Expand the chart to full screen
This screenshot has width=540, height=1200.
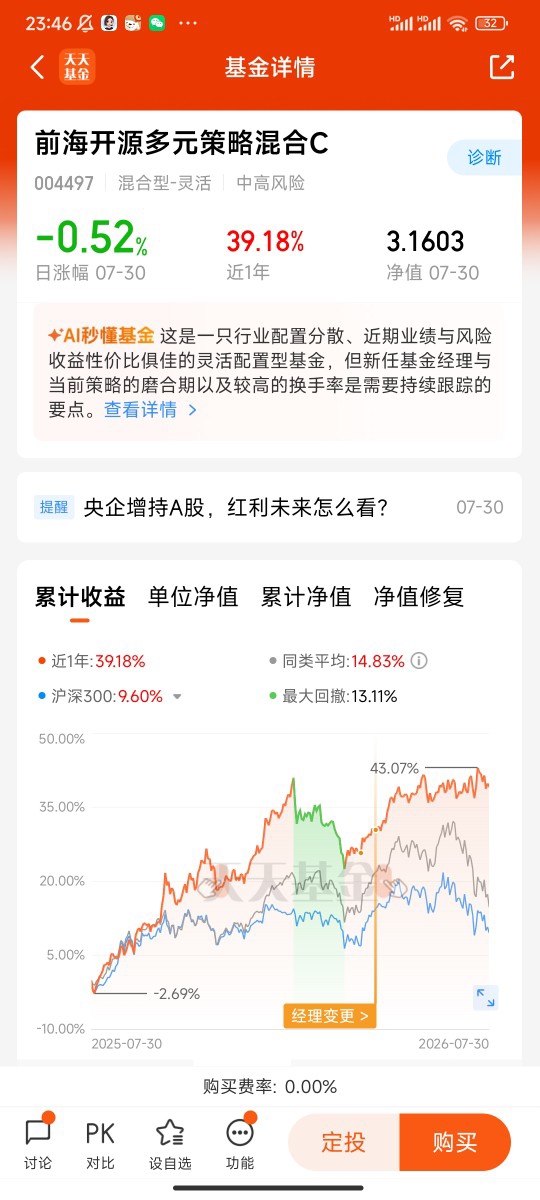[x=486, y=997]
